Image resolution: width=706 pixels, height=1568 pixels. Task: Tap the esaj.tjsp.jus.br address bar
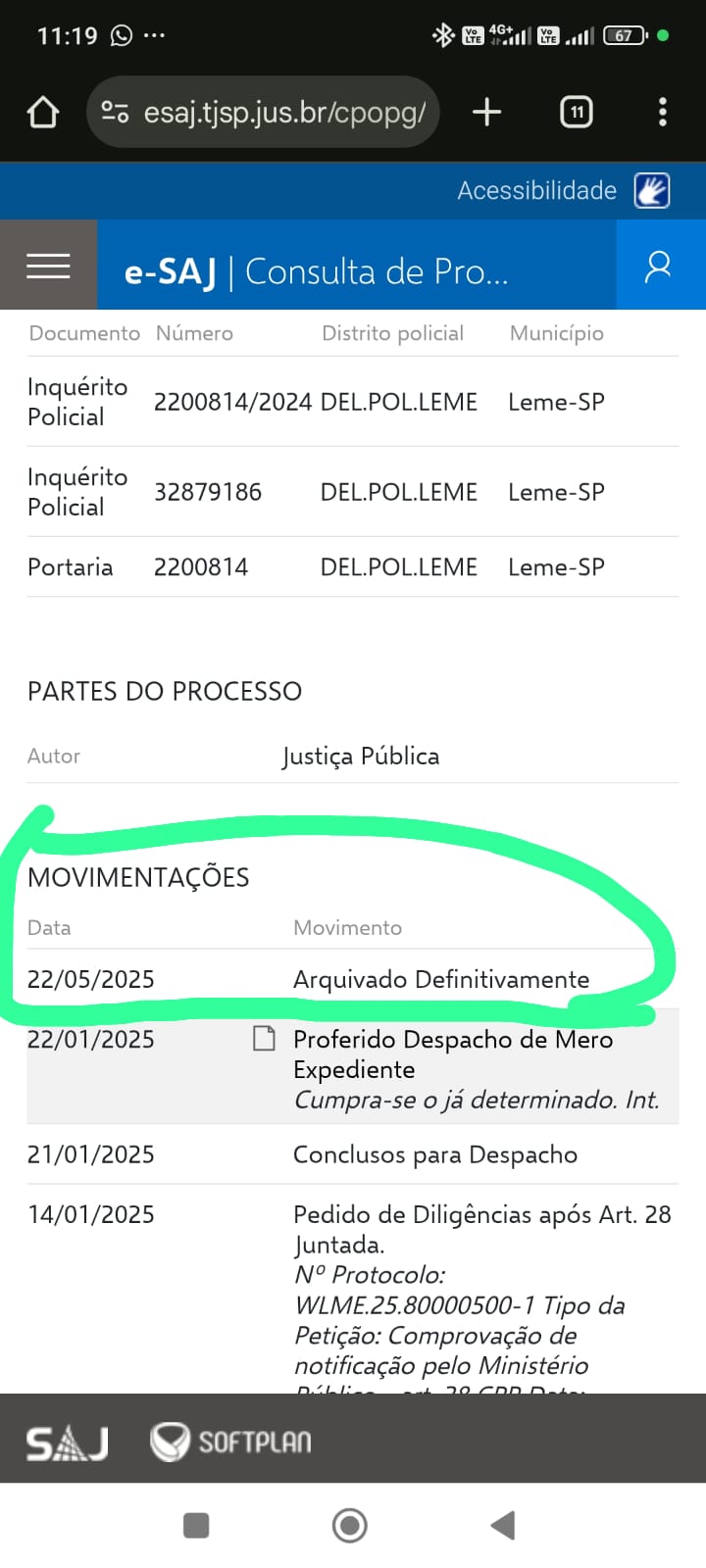pos(263,113)
